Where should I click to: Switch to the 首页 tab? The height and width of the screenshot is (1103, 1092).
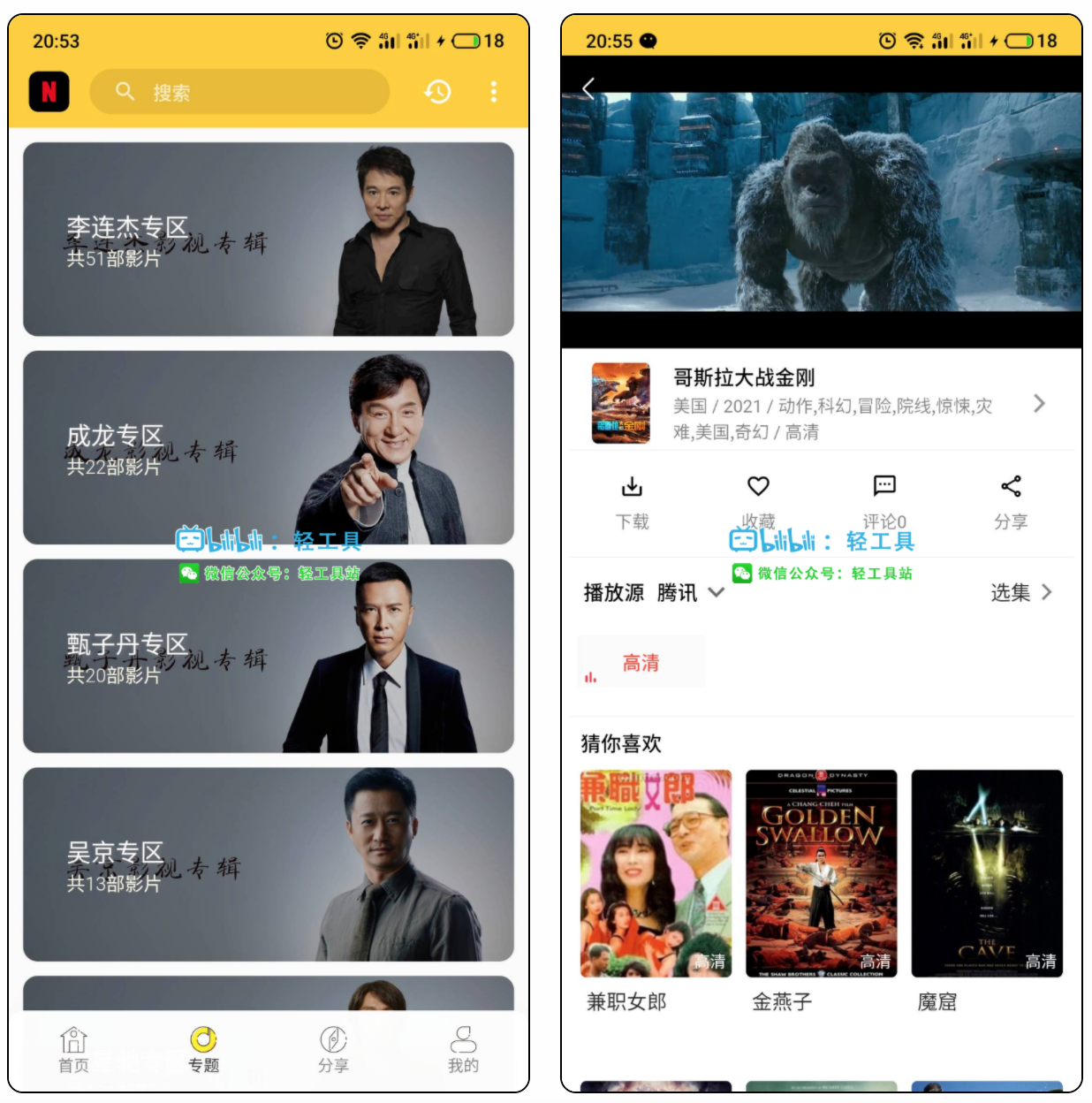pyautogui.click(x=73, y=1050)
